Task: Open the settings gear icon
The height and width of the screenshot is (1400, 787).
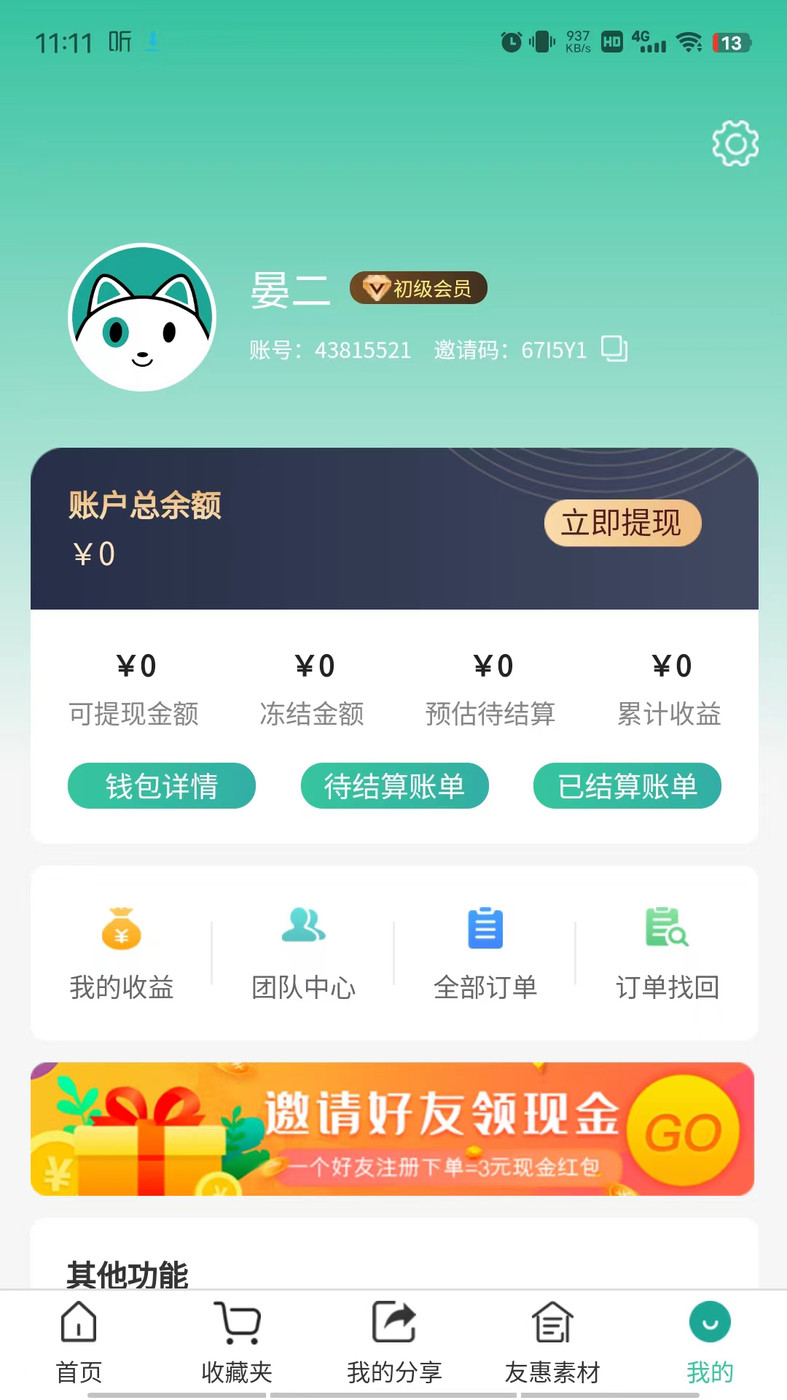Action: (734, 143)
